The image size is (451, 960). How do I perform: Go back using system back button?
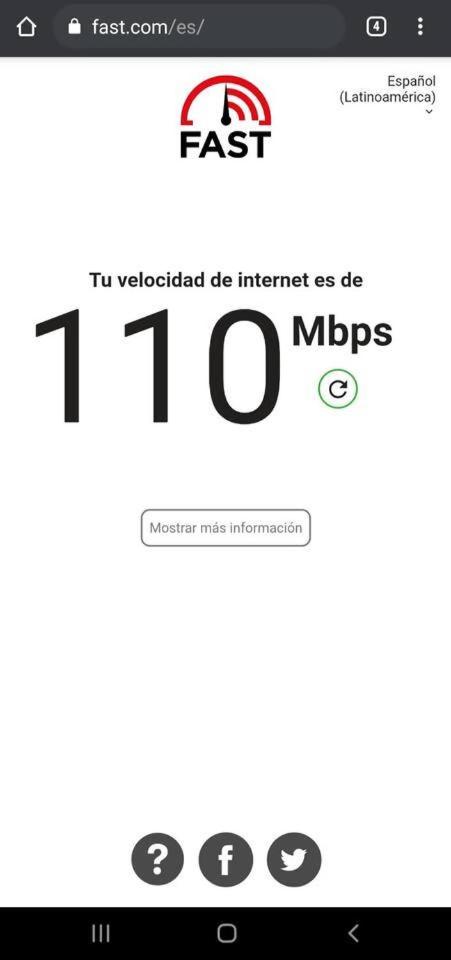(x=352, y=934)
